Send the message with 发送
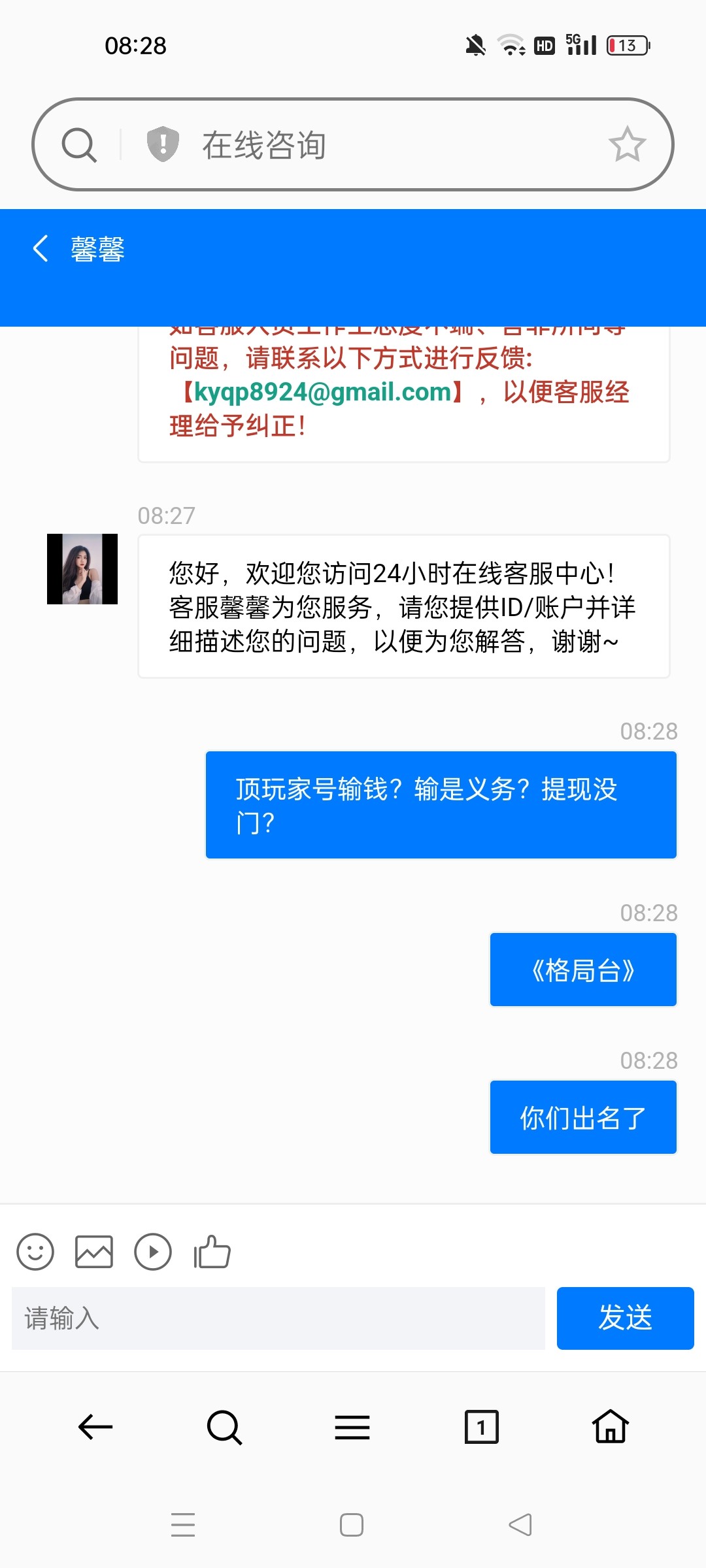The width and height of the screenshot is (706, 1568). 625,1318
